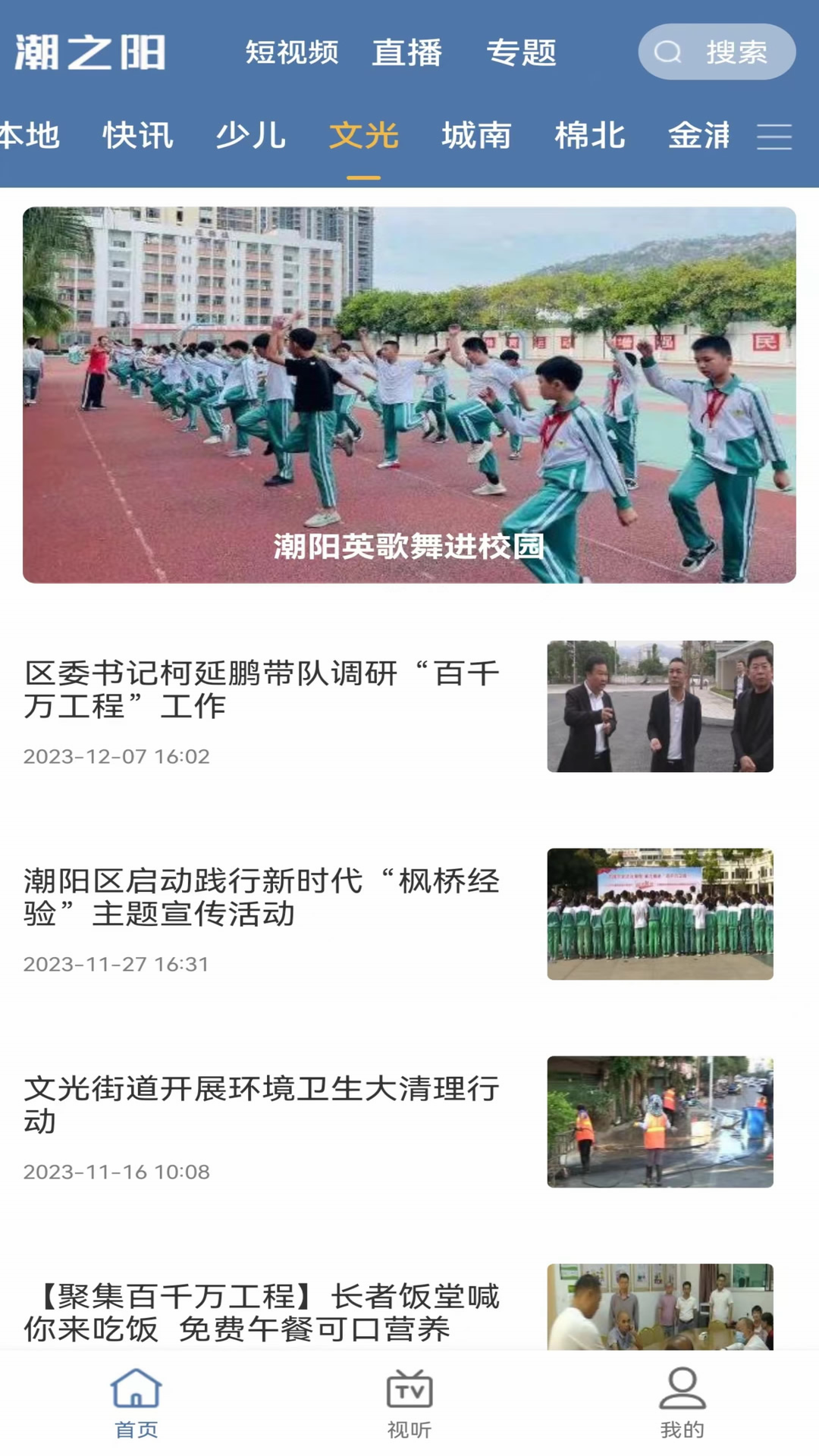Open the 潮阳英歌舞进校园 banner story
Image resolution: width=819 pixels, height=1456 pixels.
pos(409,394)
